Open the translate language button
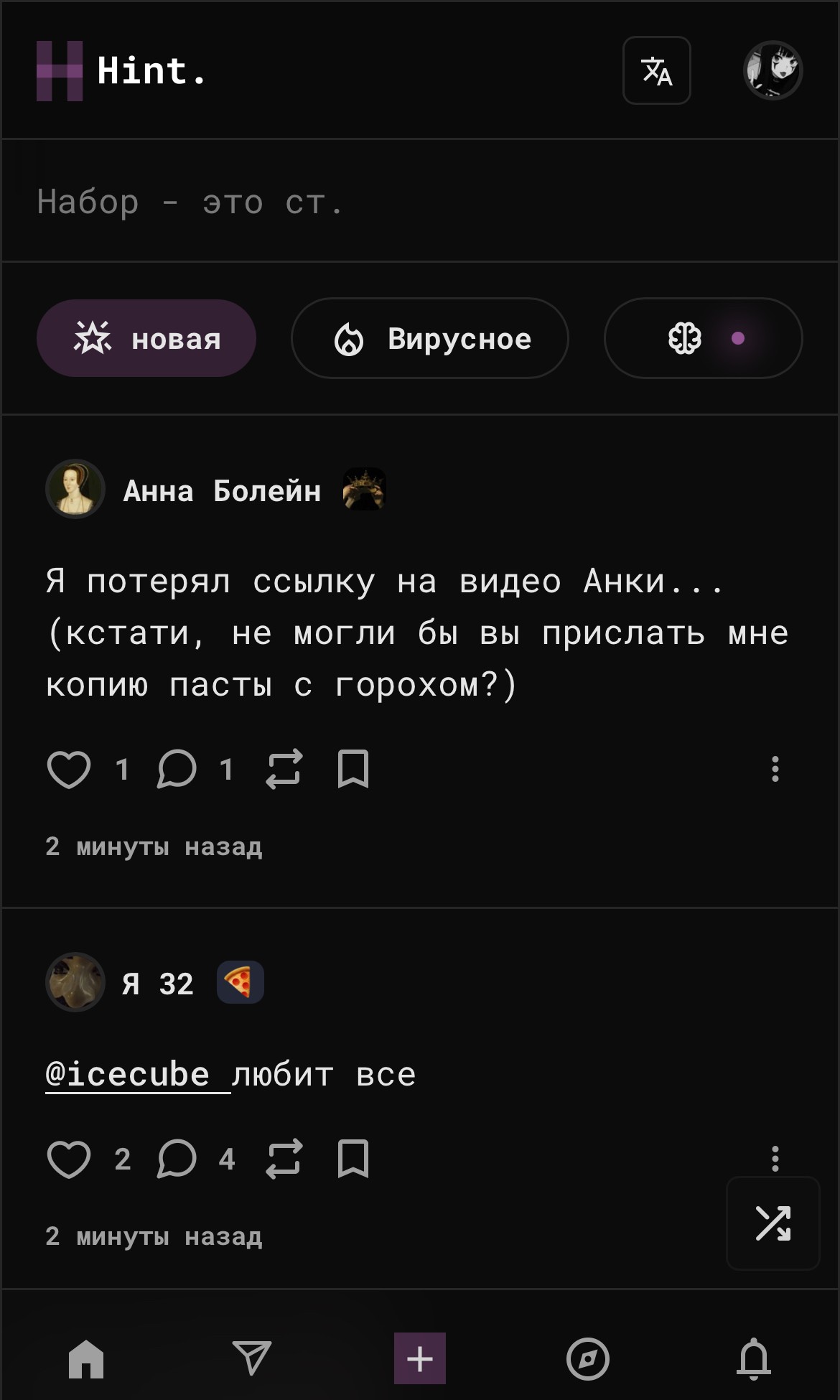Image resolution: width=840 pixels, height=1400 pixels. click(x=656, y=70)
